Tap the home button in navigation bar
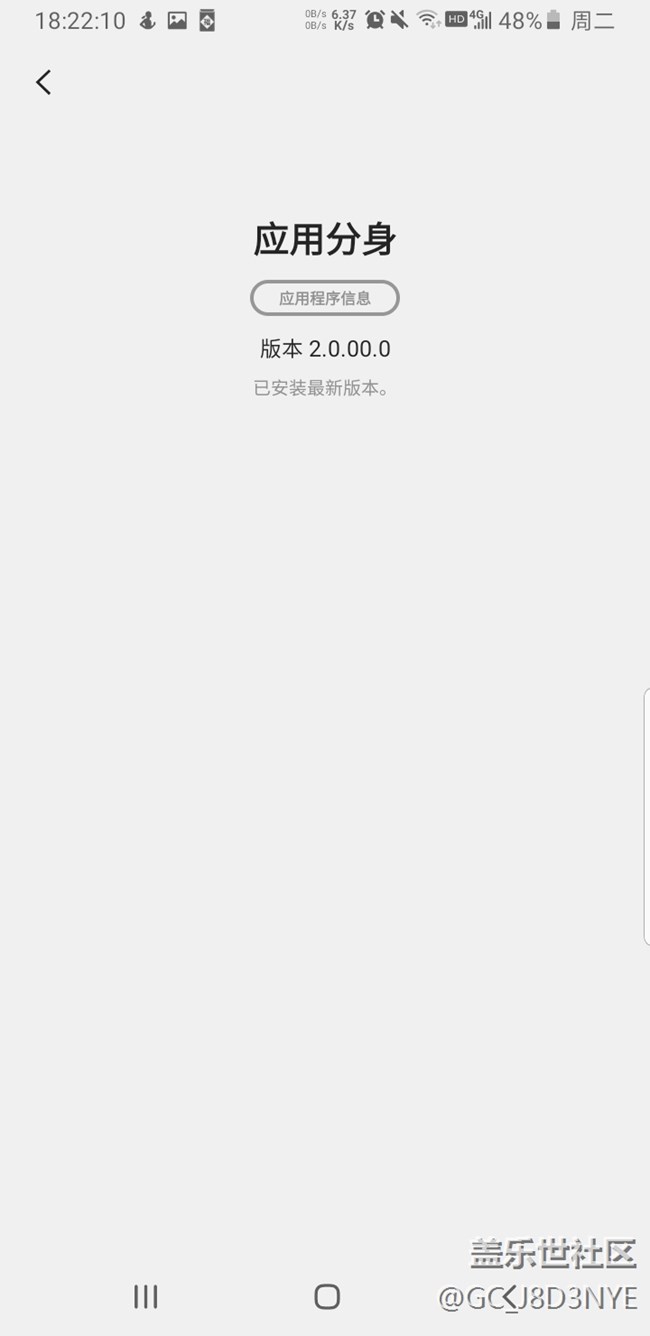 327,1297
